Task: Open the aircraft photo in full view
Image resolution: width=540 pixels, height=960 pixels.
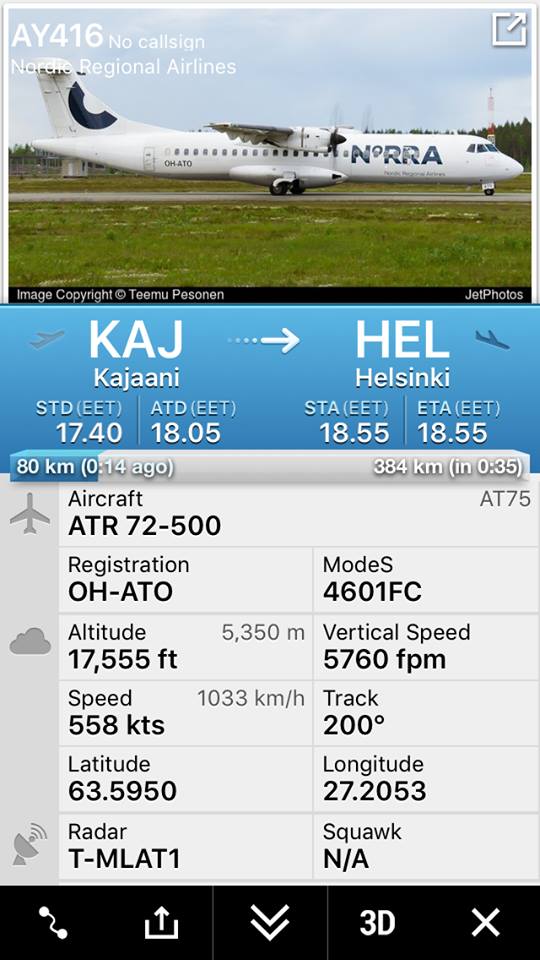Action: coord(509,29)
